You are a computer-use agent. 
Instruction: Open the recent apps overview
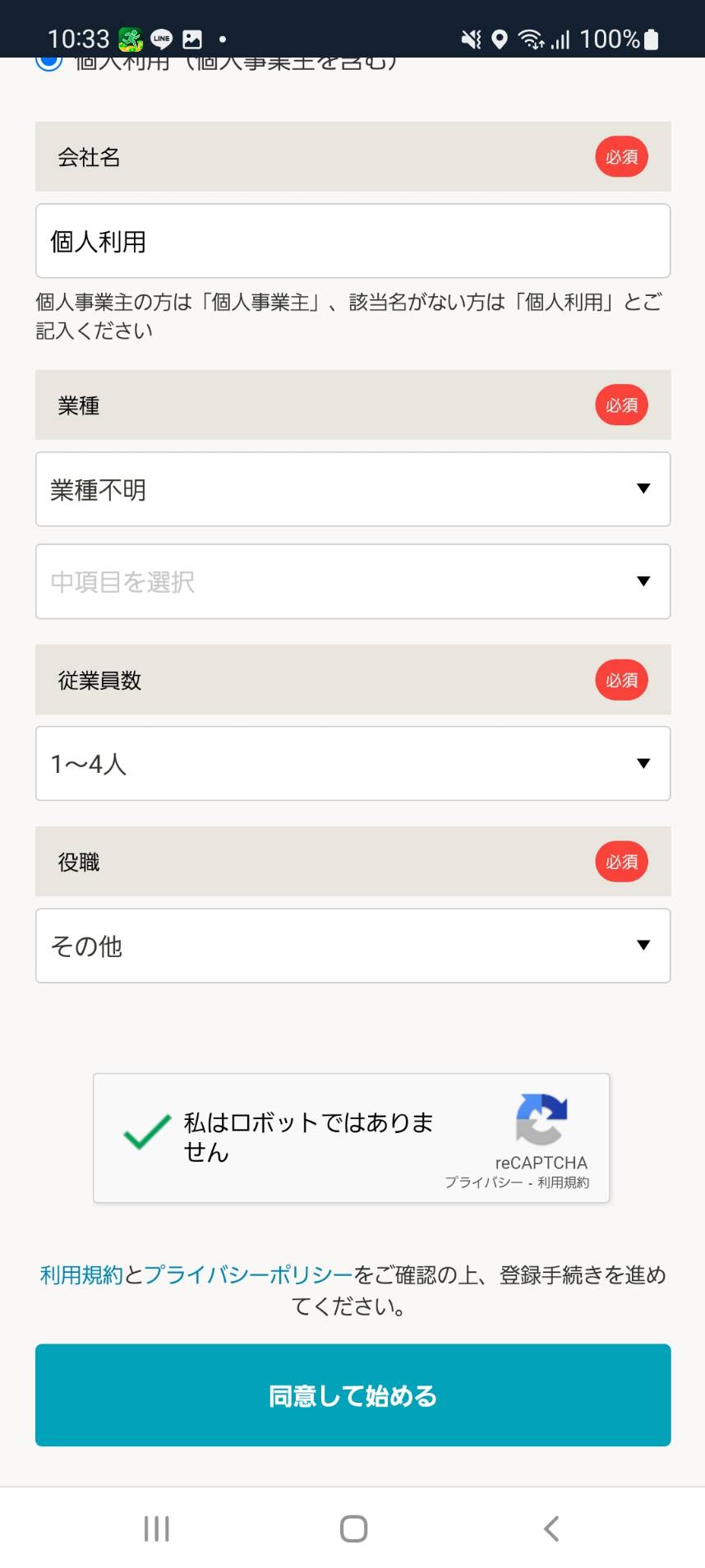(156, 1529)
